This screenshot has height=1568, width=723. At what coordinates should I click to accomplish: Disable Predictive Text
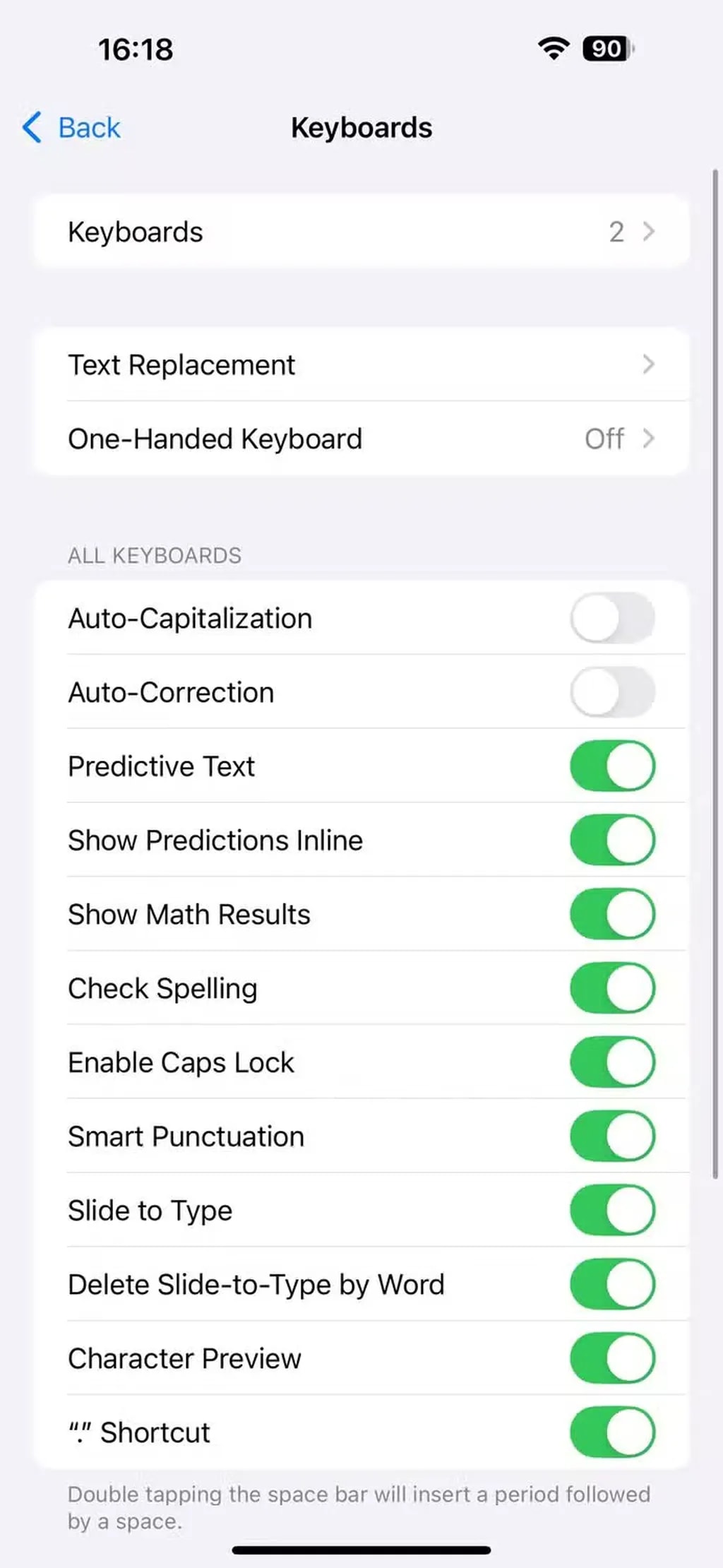(611, 766)
